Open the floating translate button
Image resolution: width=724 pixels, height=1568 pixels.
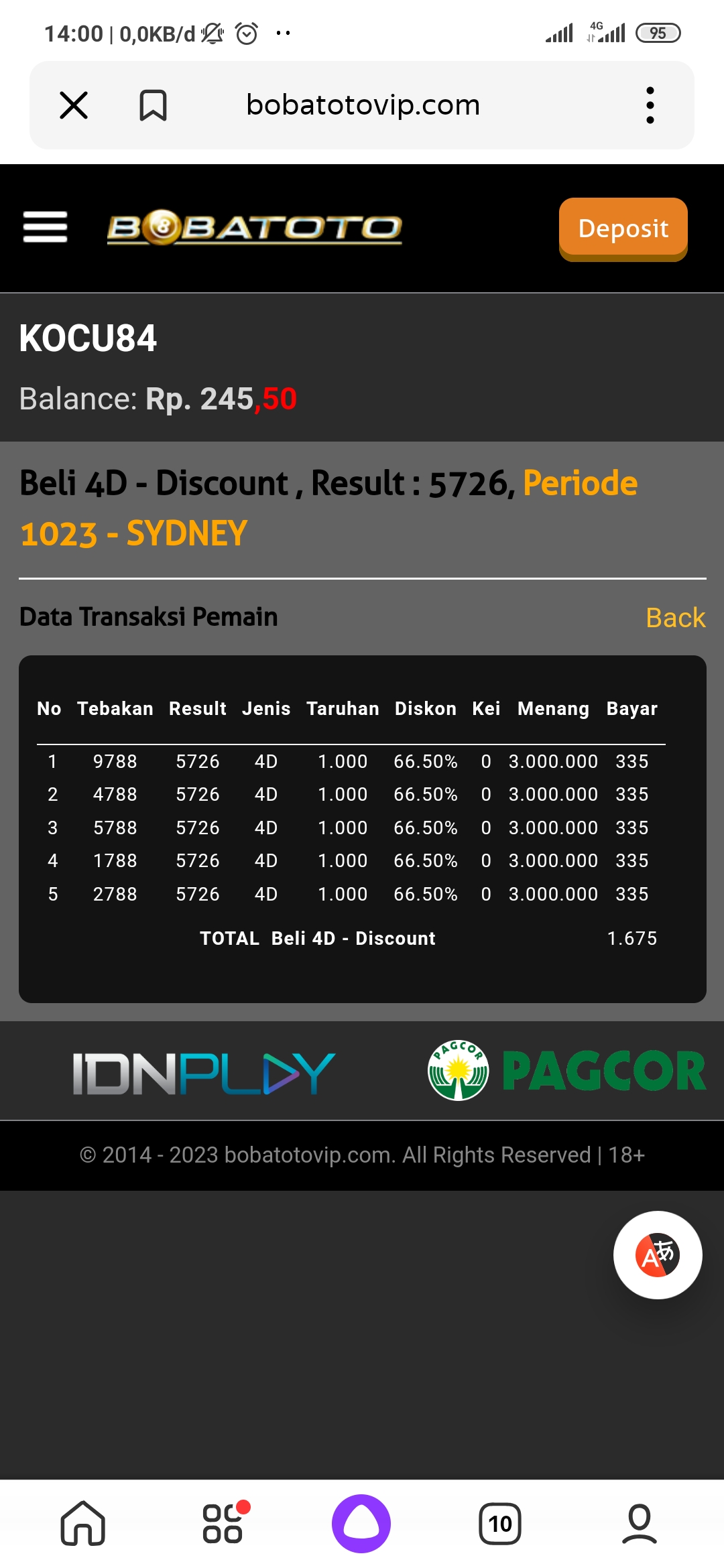click(658, 1254)
